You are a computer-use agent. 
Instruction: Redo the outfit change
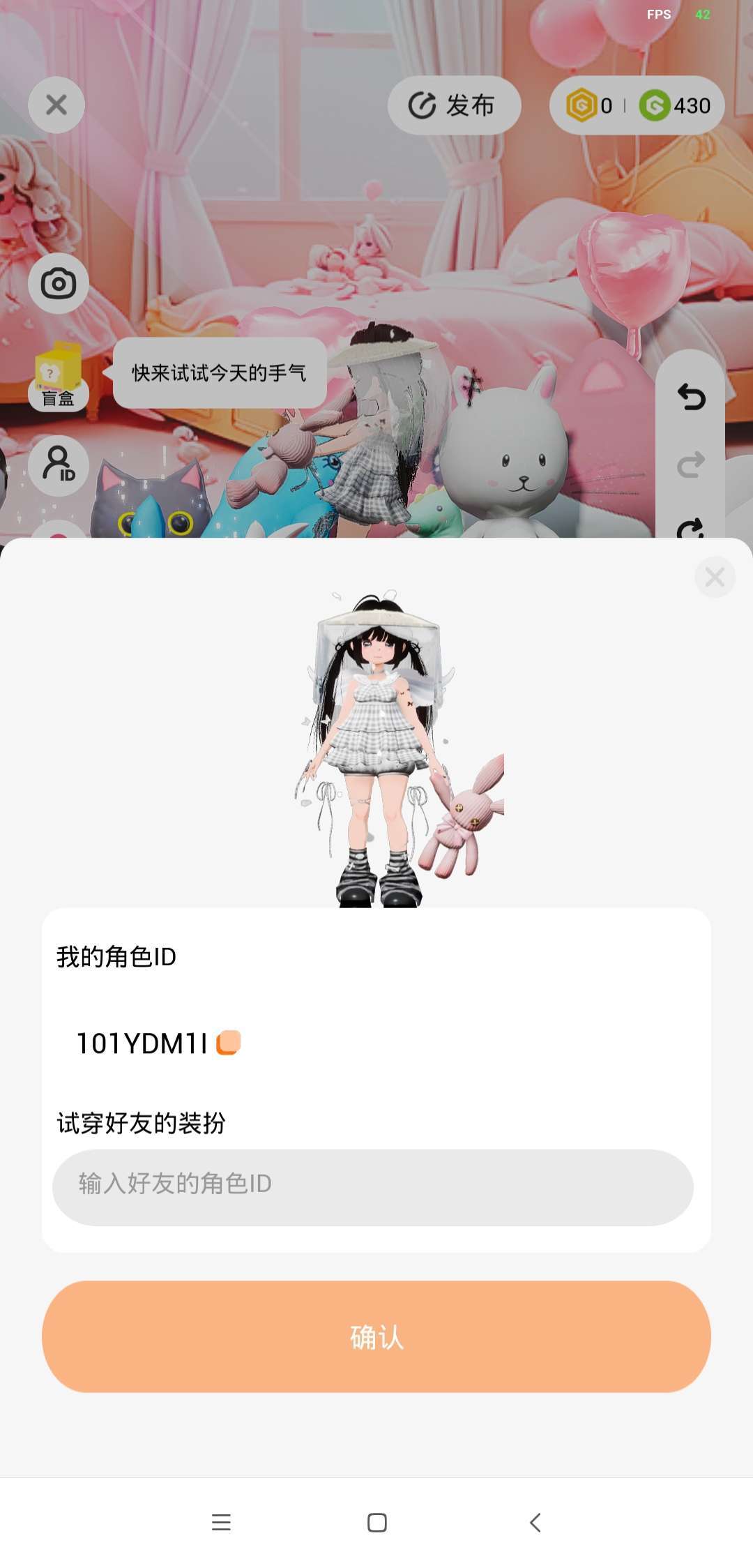[x=691, y=465]
